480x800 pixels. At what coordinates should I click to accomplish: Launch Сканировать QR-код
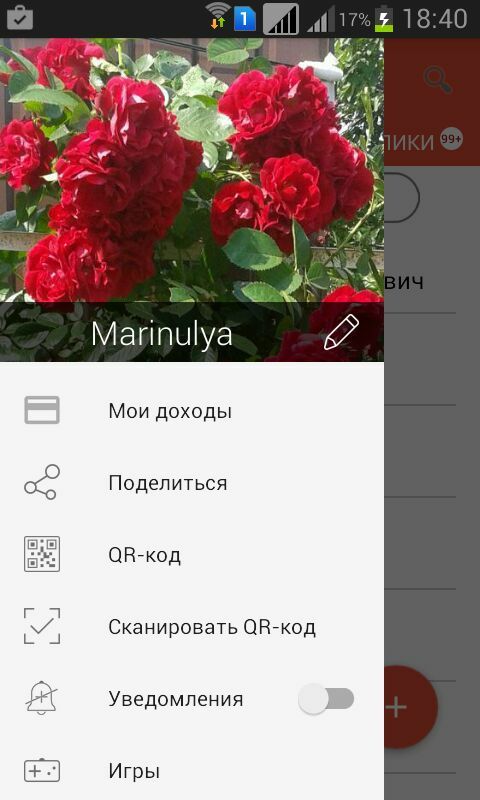pos(192,627)
